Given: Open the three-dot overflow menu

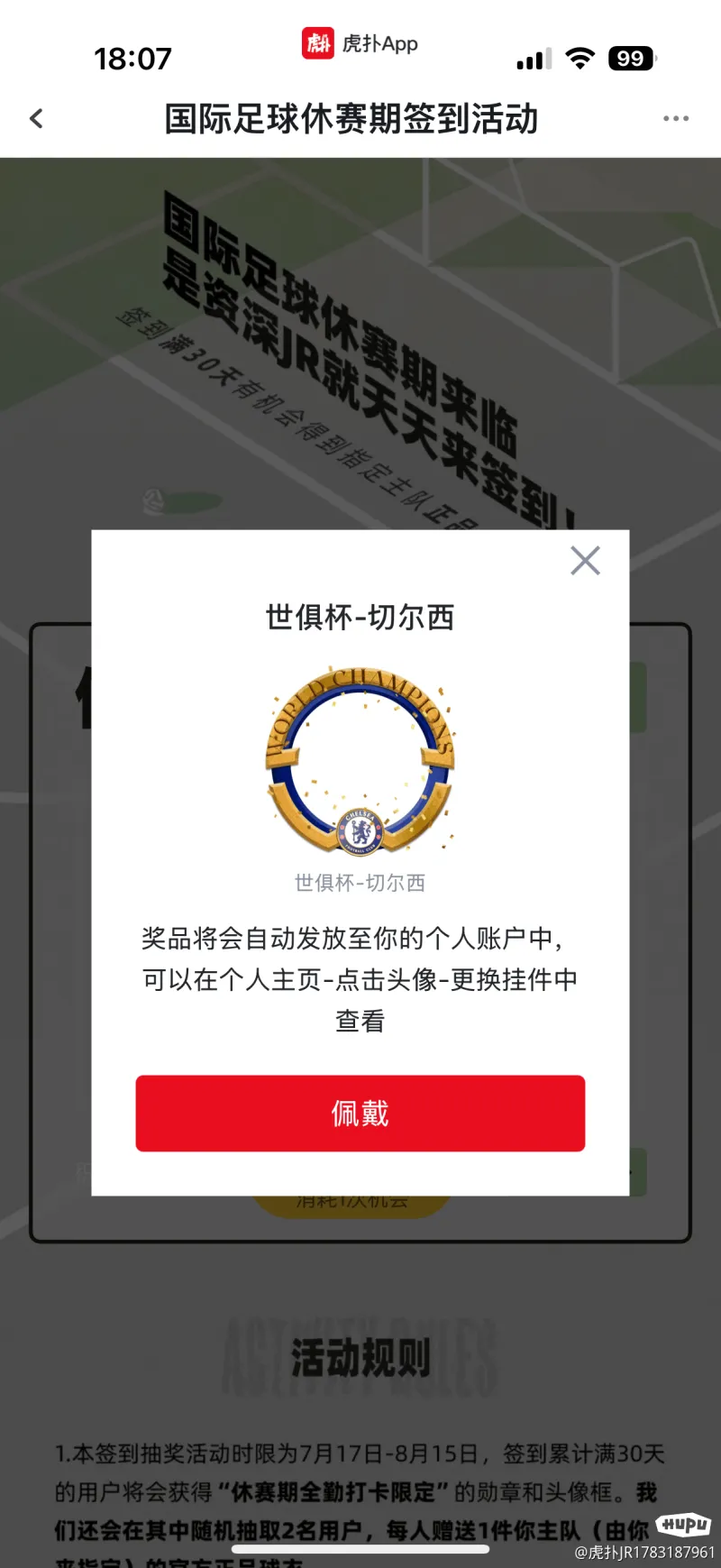Looking at the screenshot, I should 675,118.
